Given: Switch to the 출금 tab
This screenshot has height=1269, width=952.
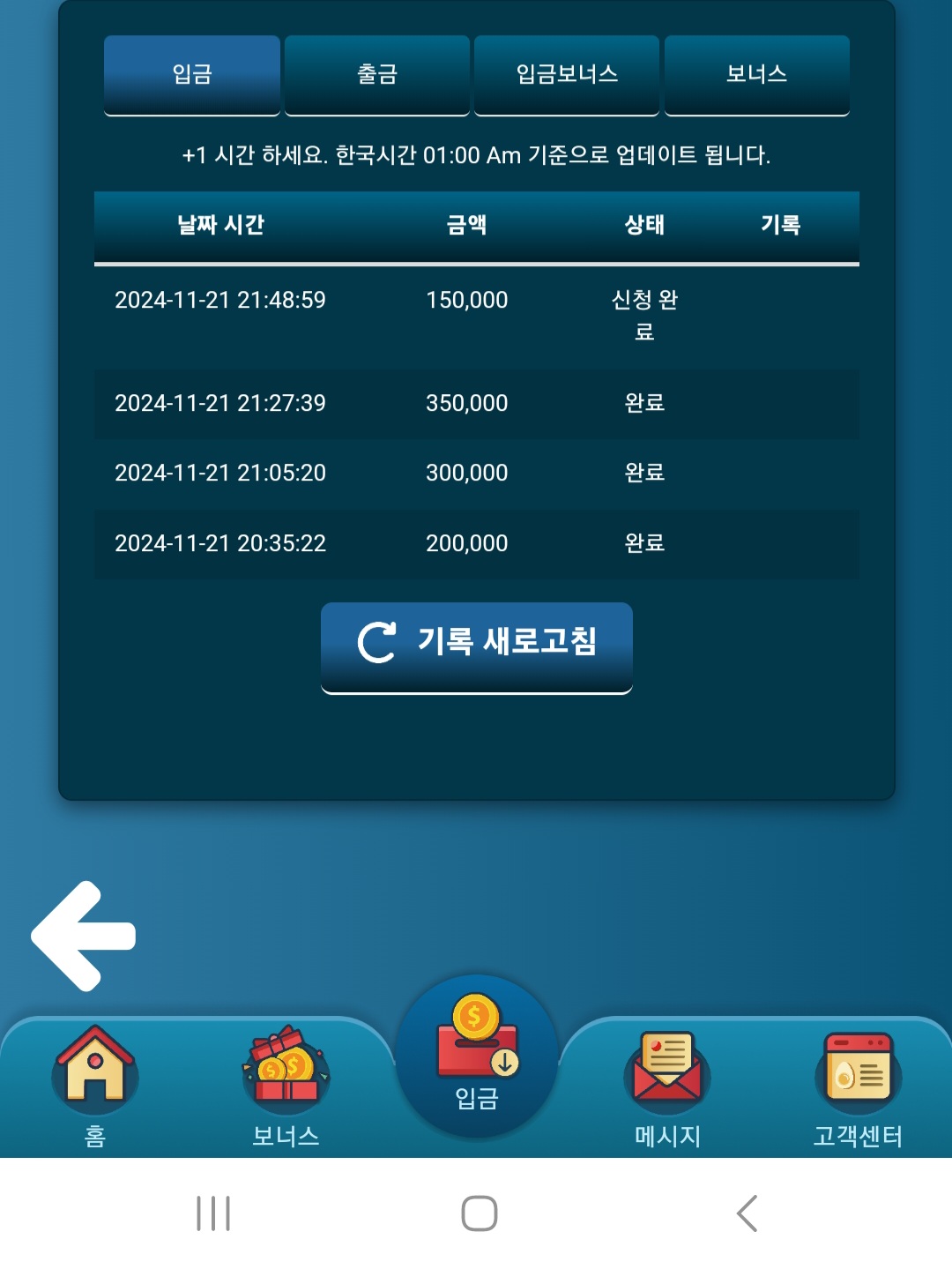Looking at the screenshot, I should pyautogui.click(x=377, y=75).
